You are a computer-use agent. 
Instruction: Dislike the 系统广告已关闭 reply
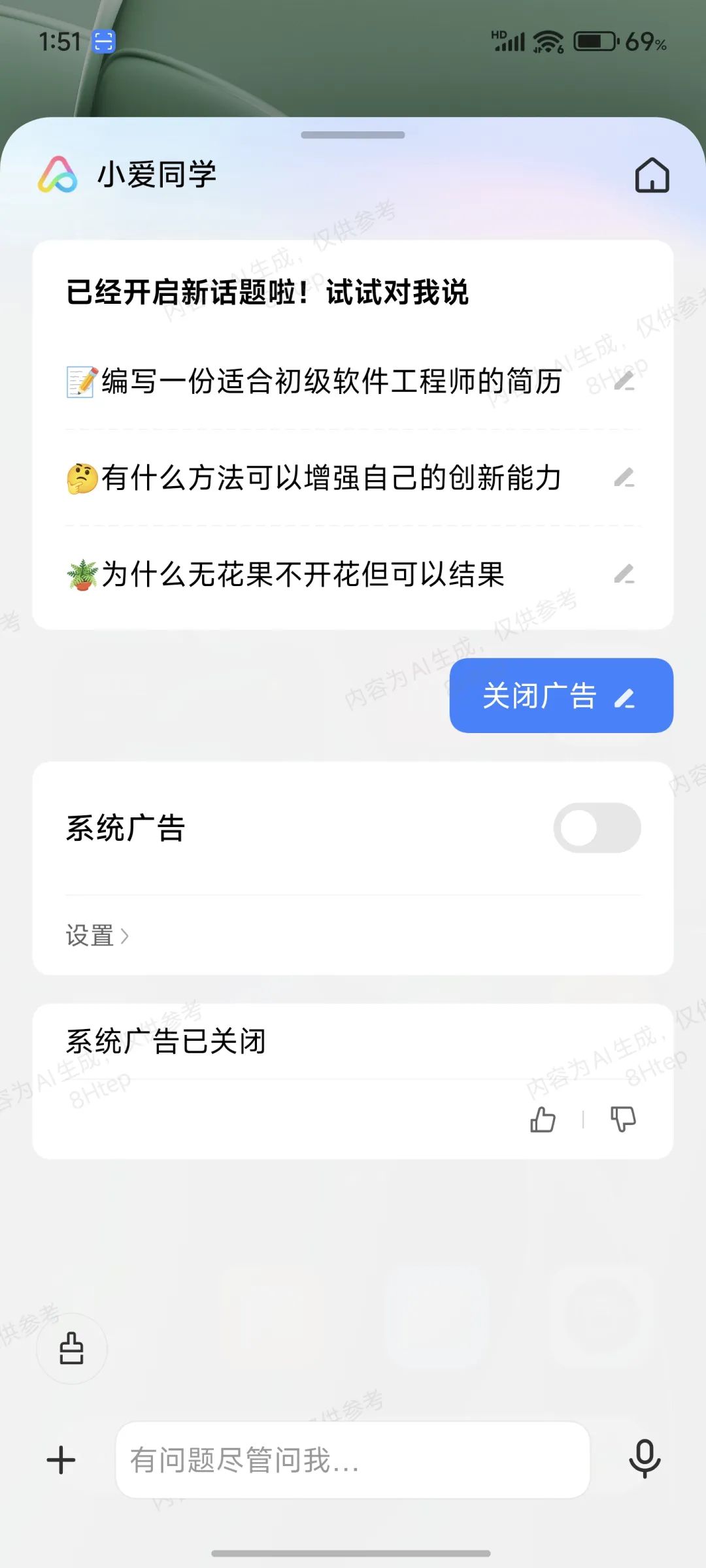click(x=622, y=1119)
